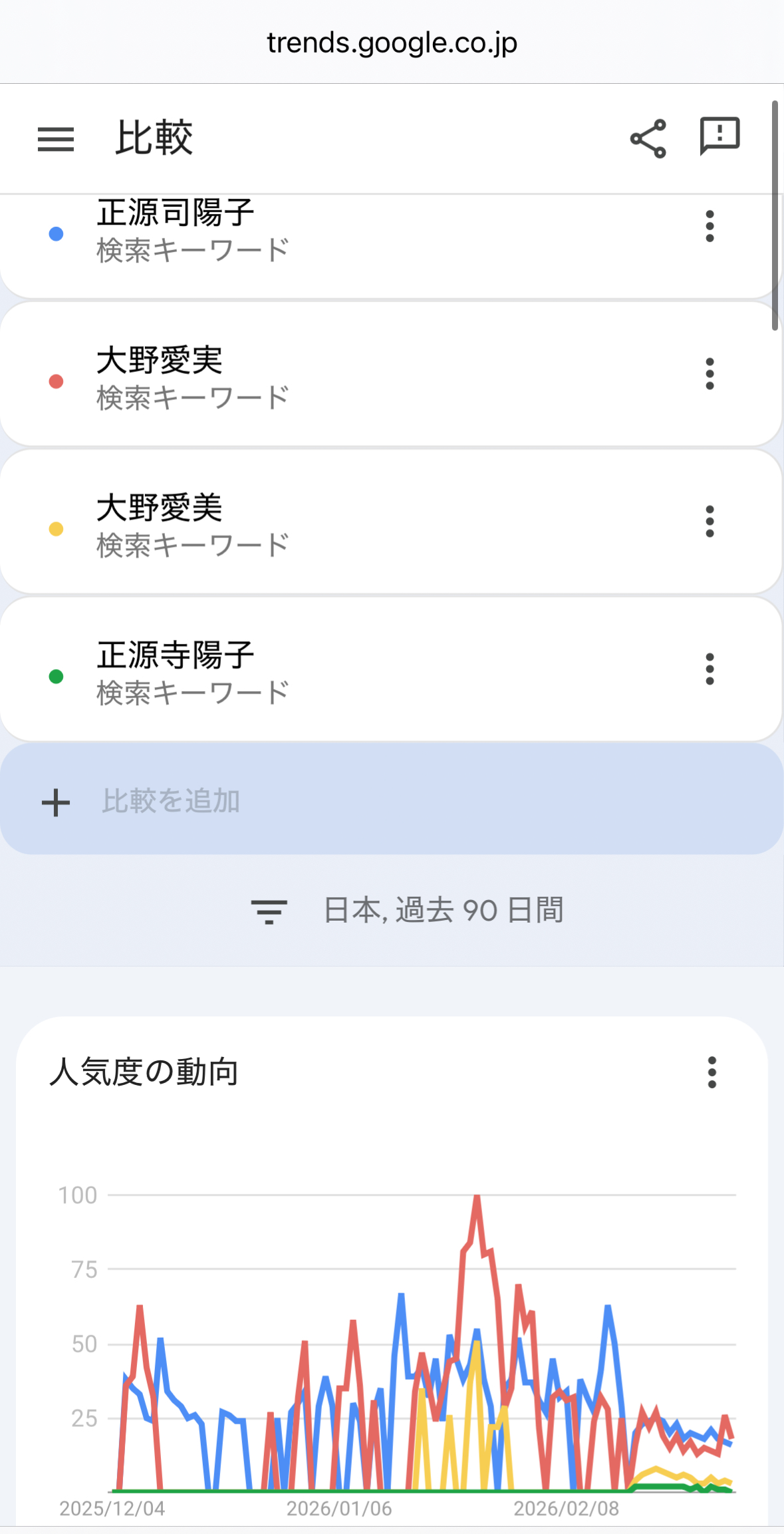Open the send feedback icon
This screenshot has height=1534, width=784.
click(x=719, y=136)
